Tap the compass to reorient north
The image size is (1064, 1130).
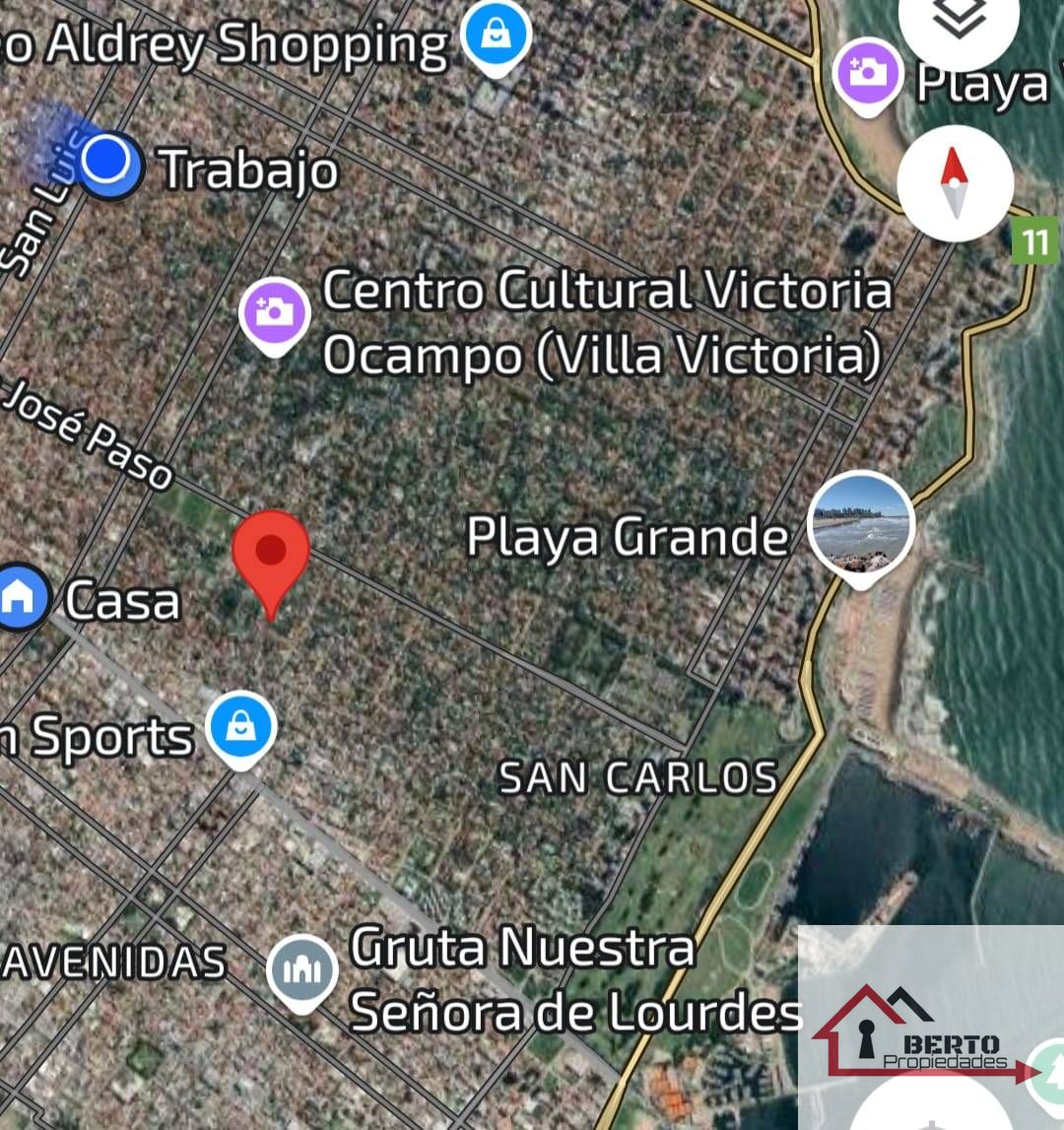coord(955,183)
